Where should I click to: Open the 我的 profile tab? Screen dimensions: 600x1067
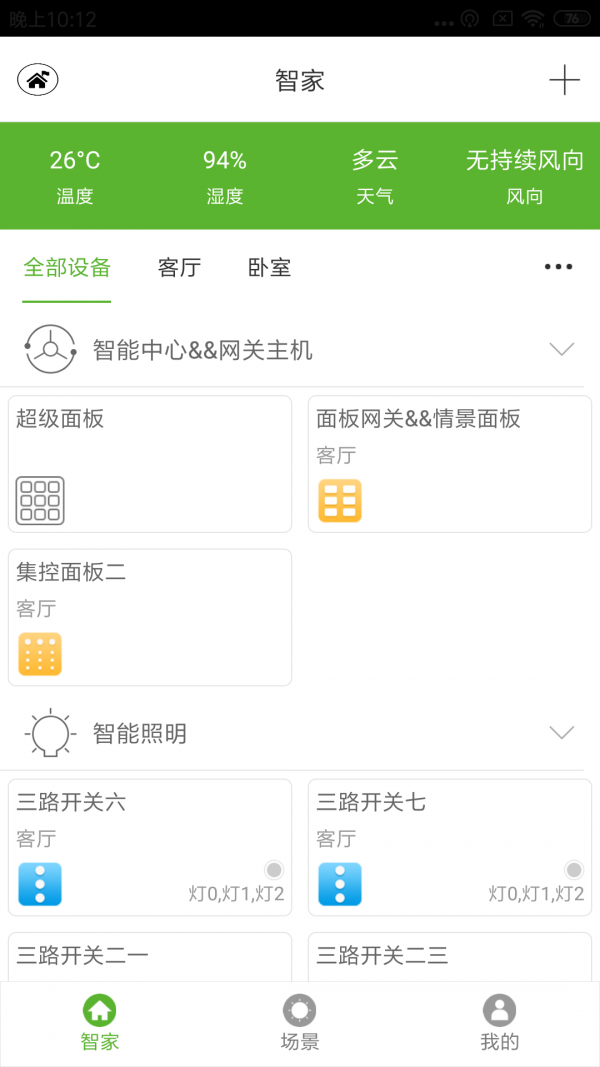[500, 1023]
